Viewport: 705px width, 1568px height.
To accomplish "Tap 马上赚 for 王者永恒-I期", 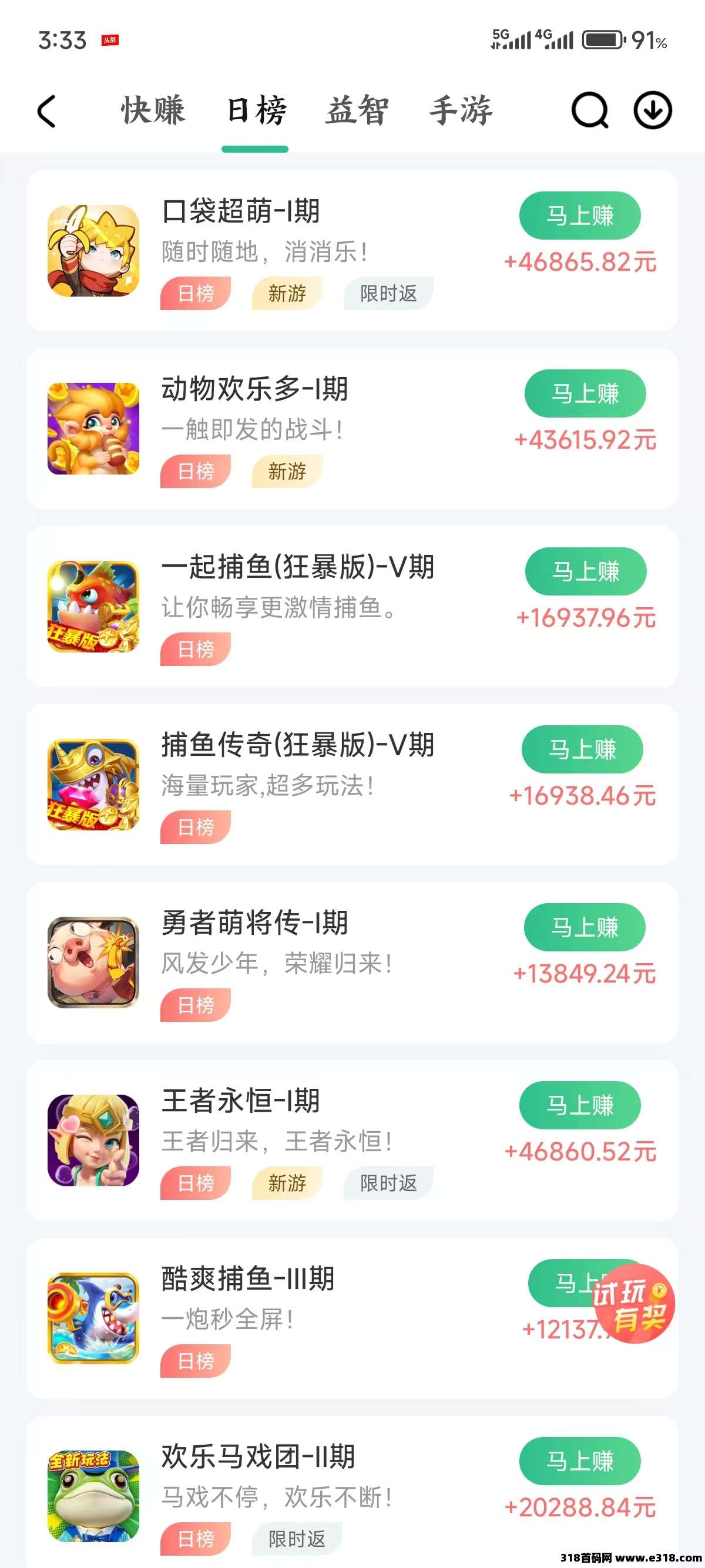I will [580, 1105].
